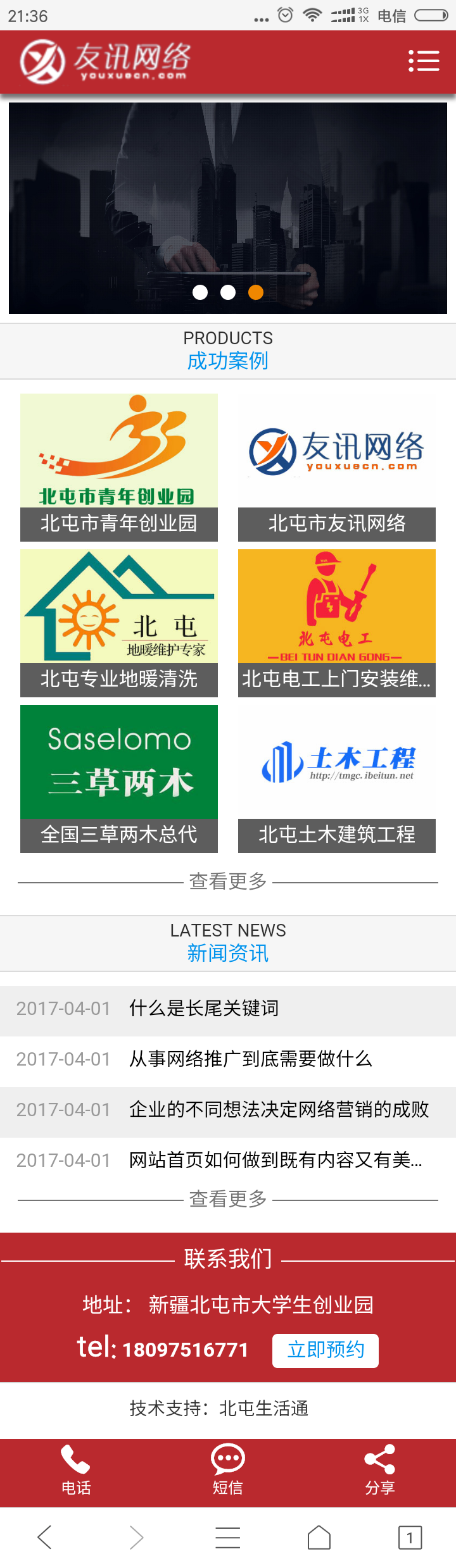456x1568 pixels.
Task: Open the 北屯市青年创业园 case
Action: click(x=119, y=467)
